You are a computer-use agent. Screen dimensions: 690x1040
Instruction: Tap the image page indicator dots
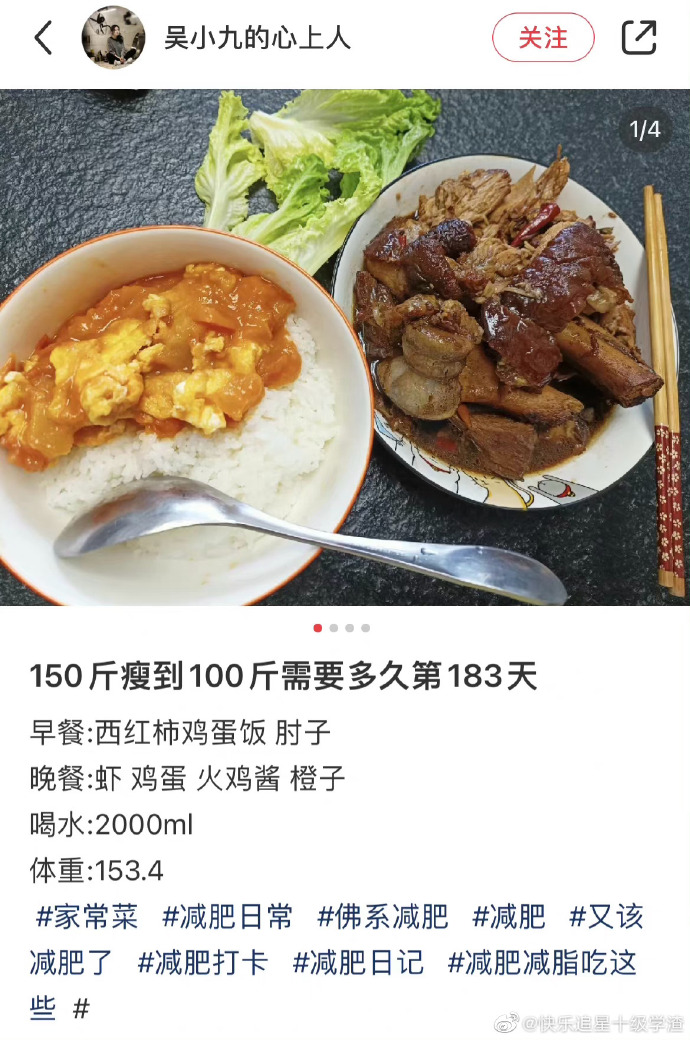342,628
